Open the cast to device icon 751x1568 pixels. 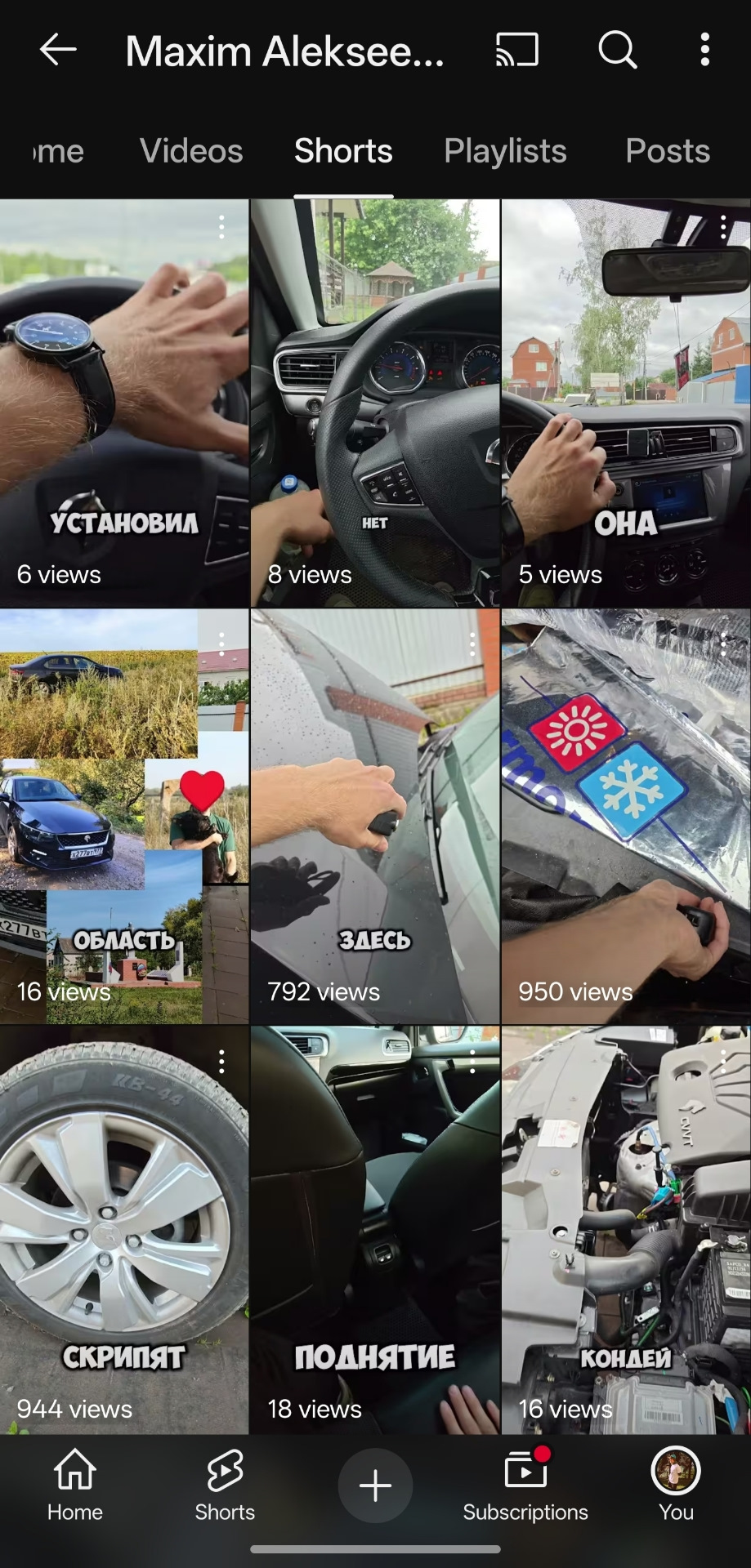click(517, 50)
